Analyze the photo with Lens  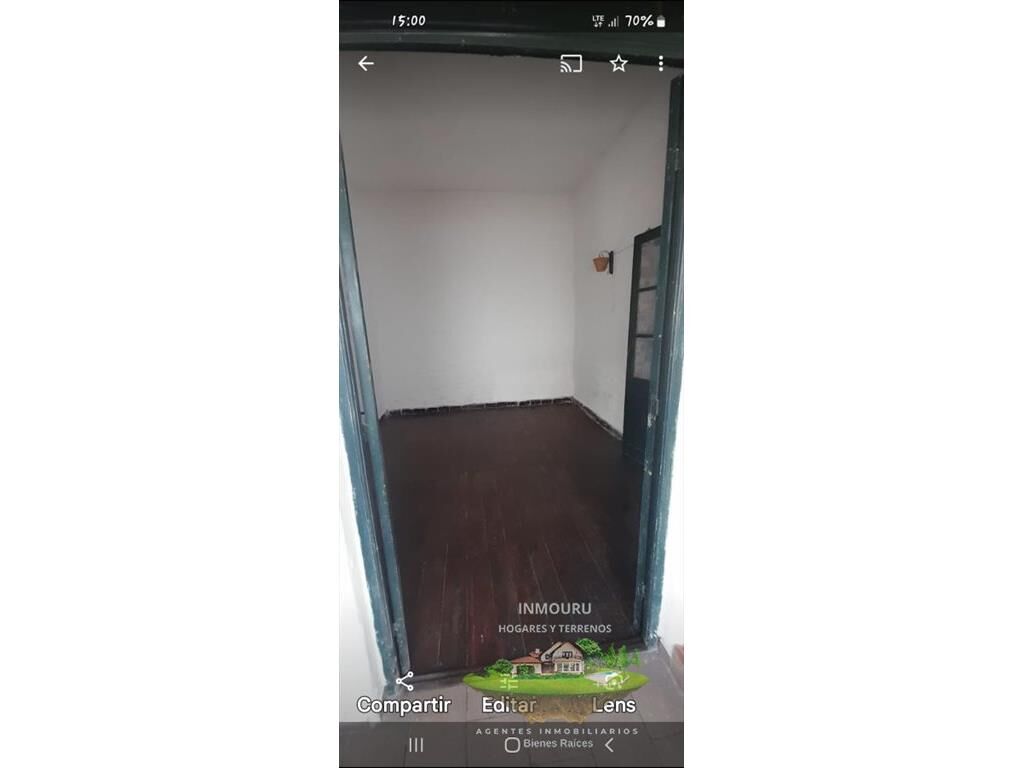614,704
